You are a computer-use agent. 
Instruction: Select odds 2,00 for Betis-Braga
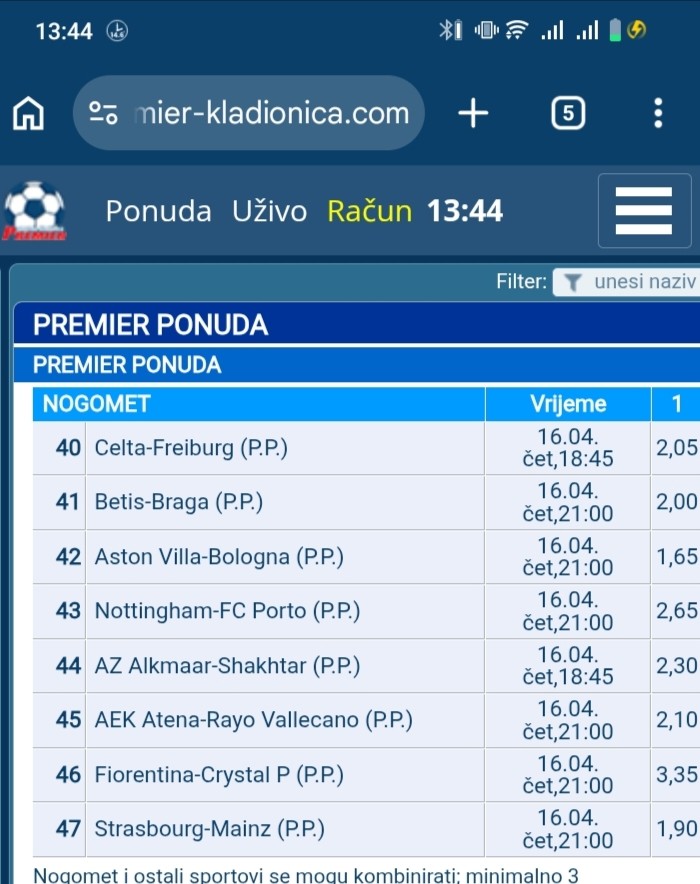tap(676, 503)
